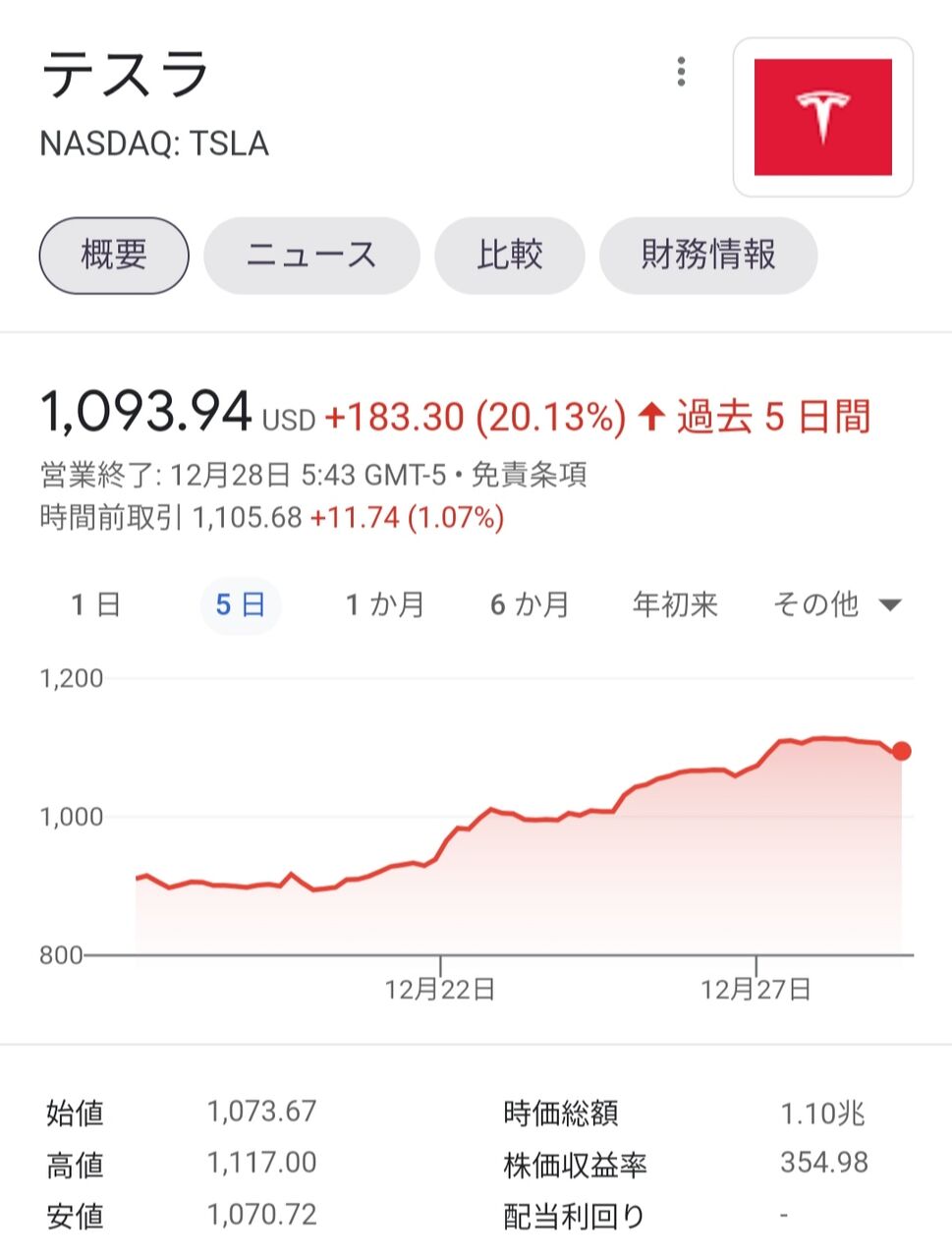Select the 5日 chart range
The width and height of the screenshot is (952, 1258).
click(241, 604)
